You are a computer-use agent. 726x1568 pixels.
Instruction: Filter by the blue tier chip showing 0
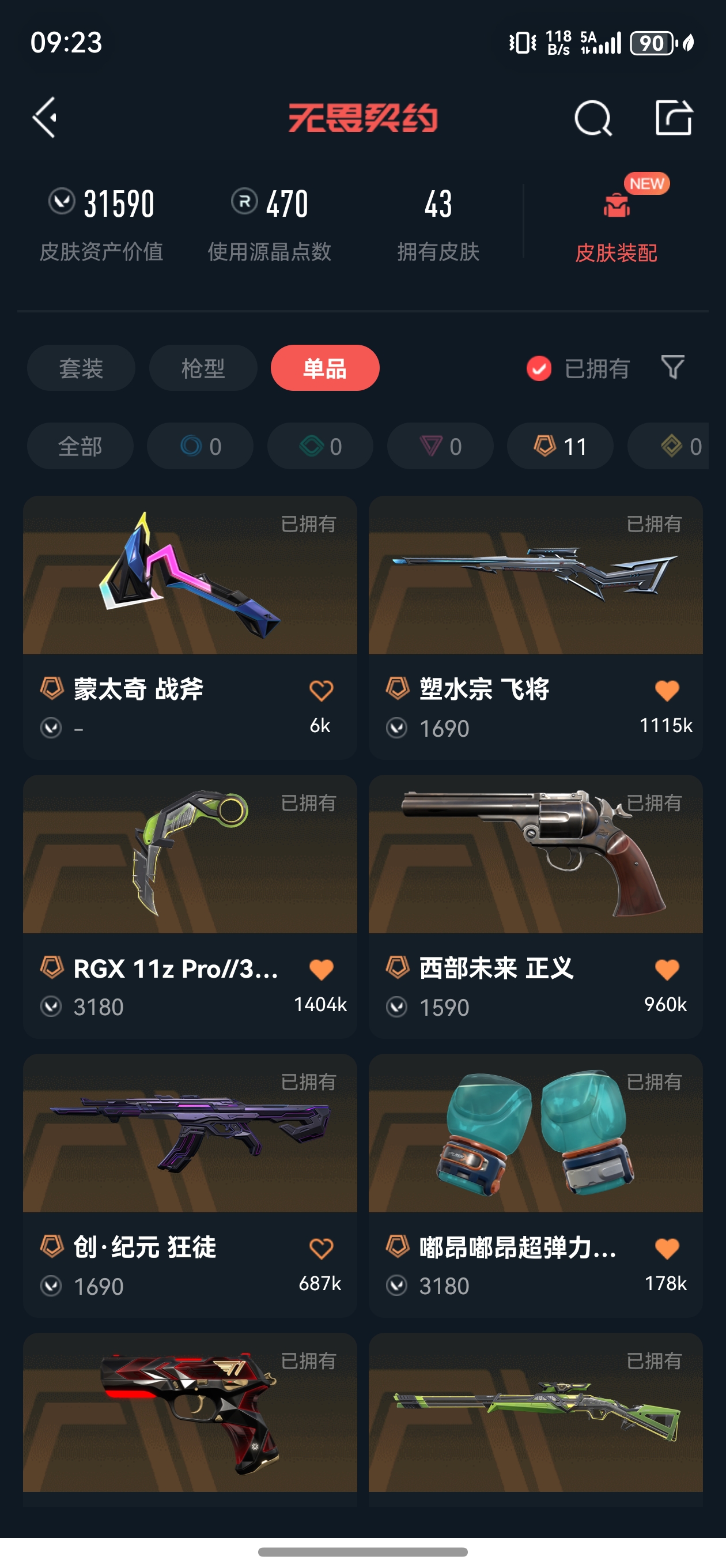[200, 446]
